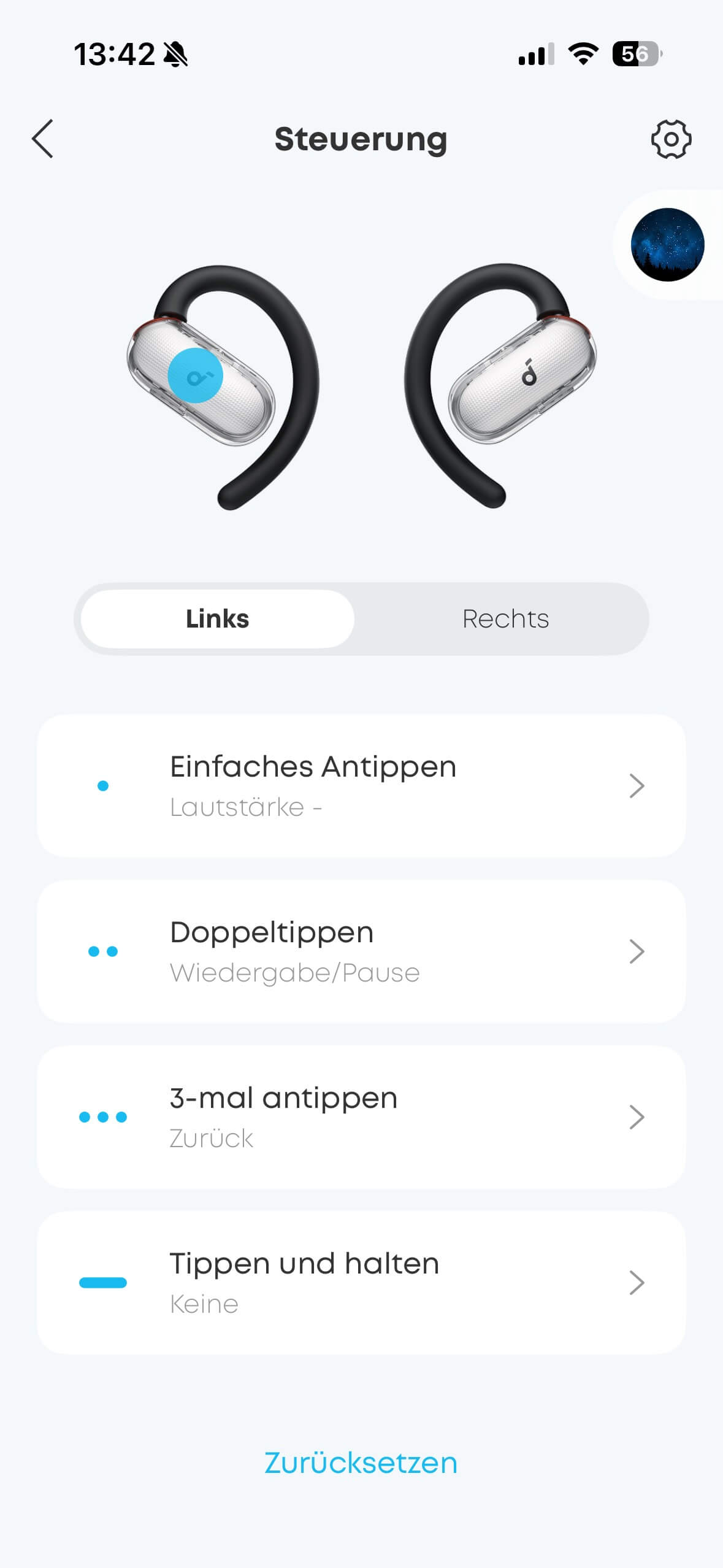Edit the 3-mal antippen action
Image resolution: width=723 pixels, height=1568 pixels.
click(361, 1117)
